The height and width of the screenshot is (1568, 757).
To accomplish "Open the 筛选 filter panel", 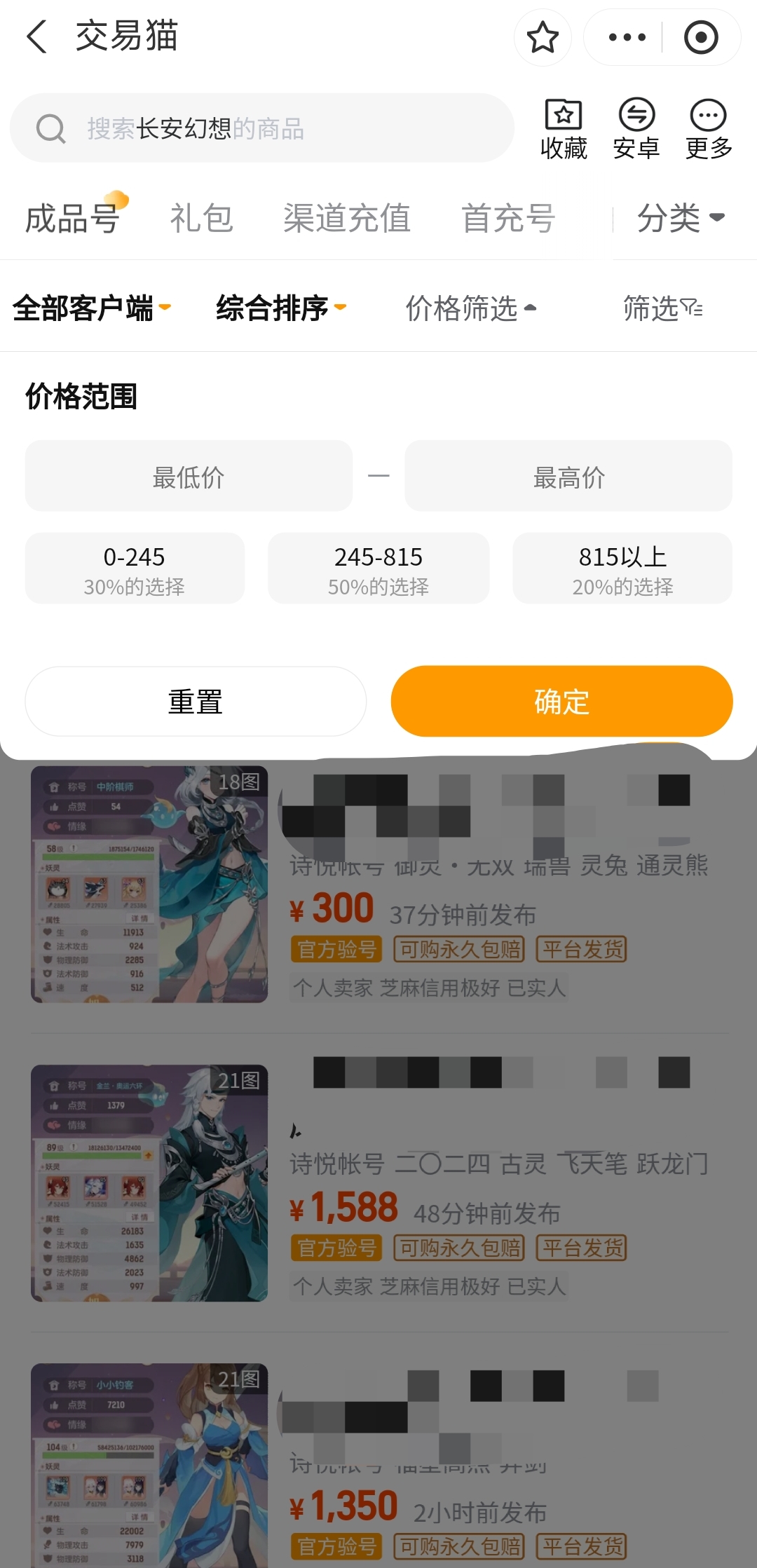I will click(x=662, y=308).
